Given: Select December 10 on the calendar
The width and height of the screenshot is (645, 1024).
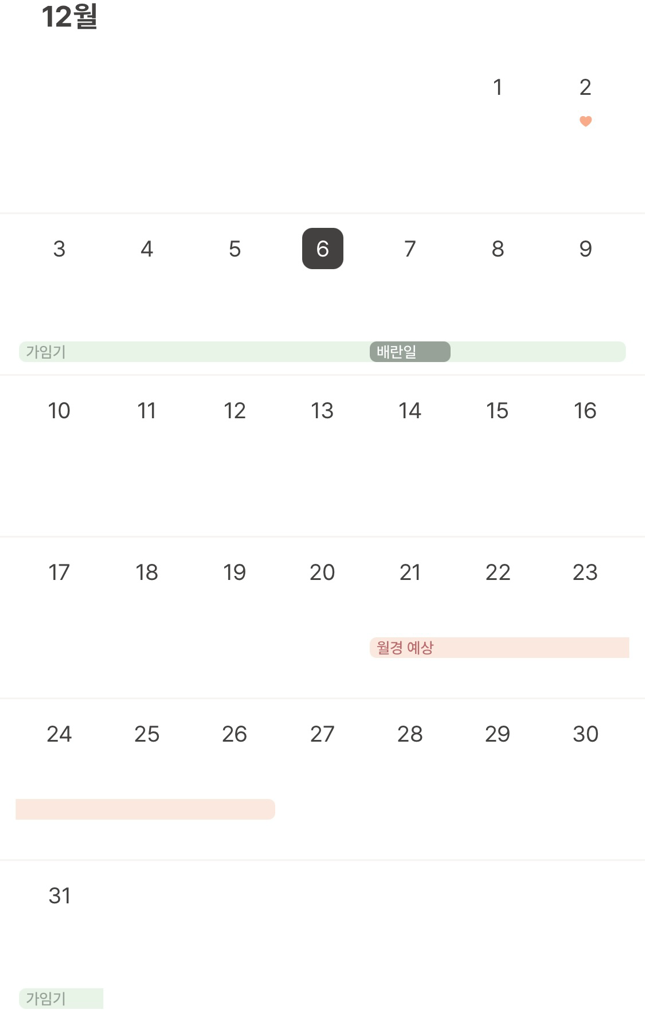Looking at the screenshot, I should (x=59, y=411).
